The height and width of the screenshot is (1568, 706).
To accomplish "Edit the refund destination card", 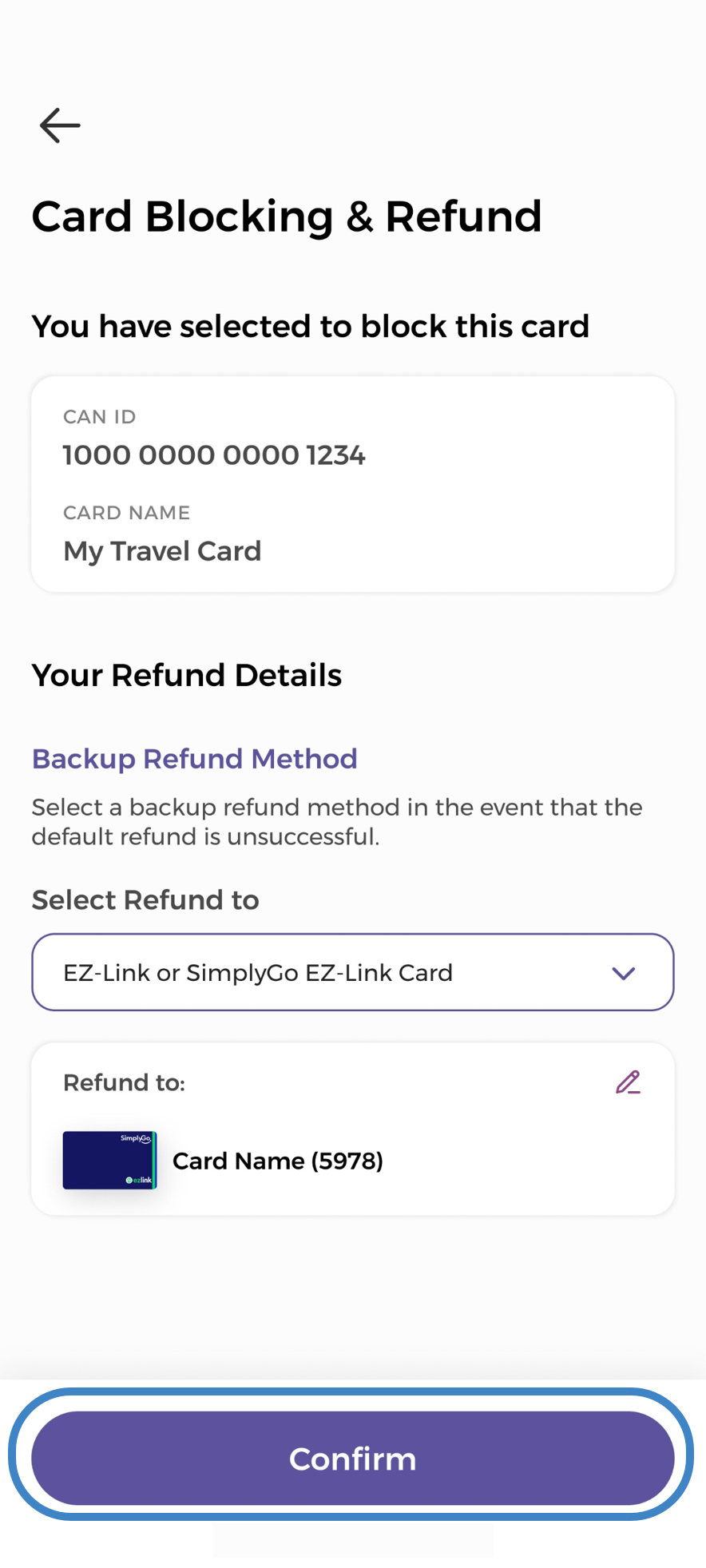I will click(x=628, y=1082).
